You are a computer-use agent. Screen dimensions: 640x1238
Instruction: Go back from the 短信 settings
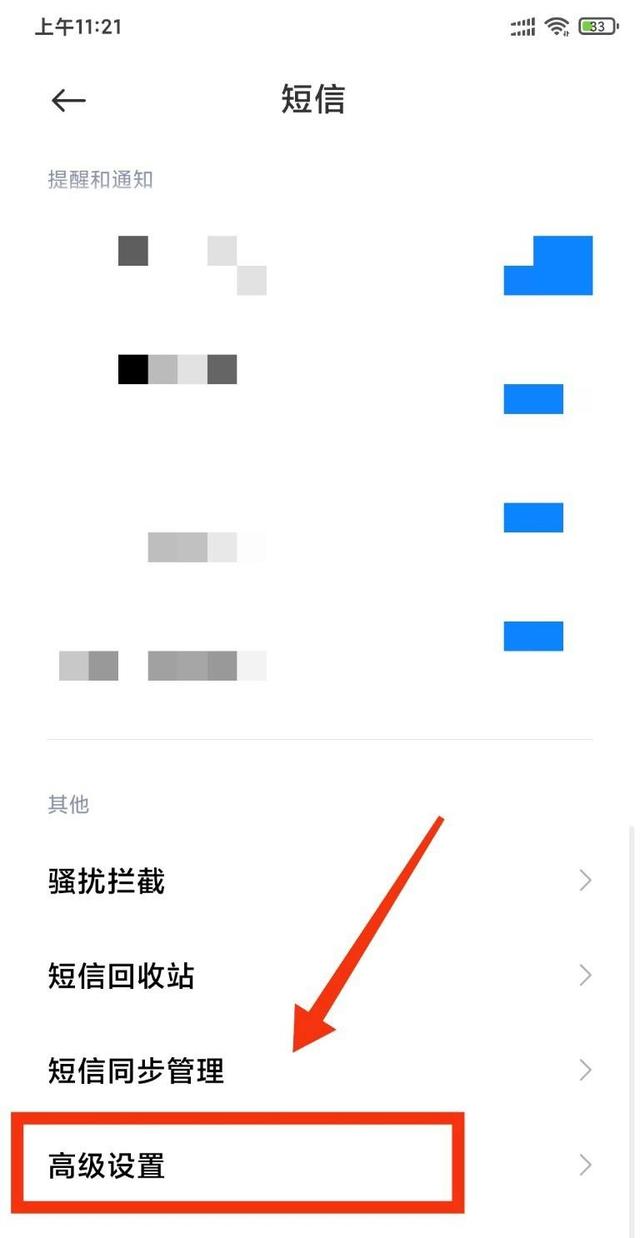click(x=68, y=100)
